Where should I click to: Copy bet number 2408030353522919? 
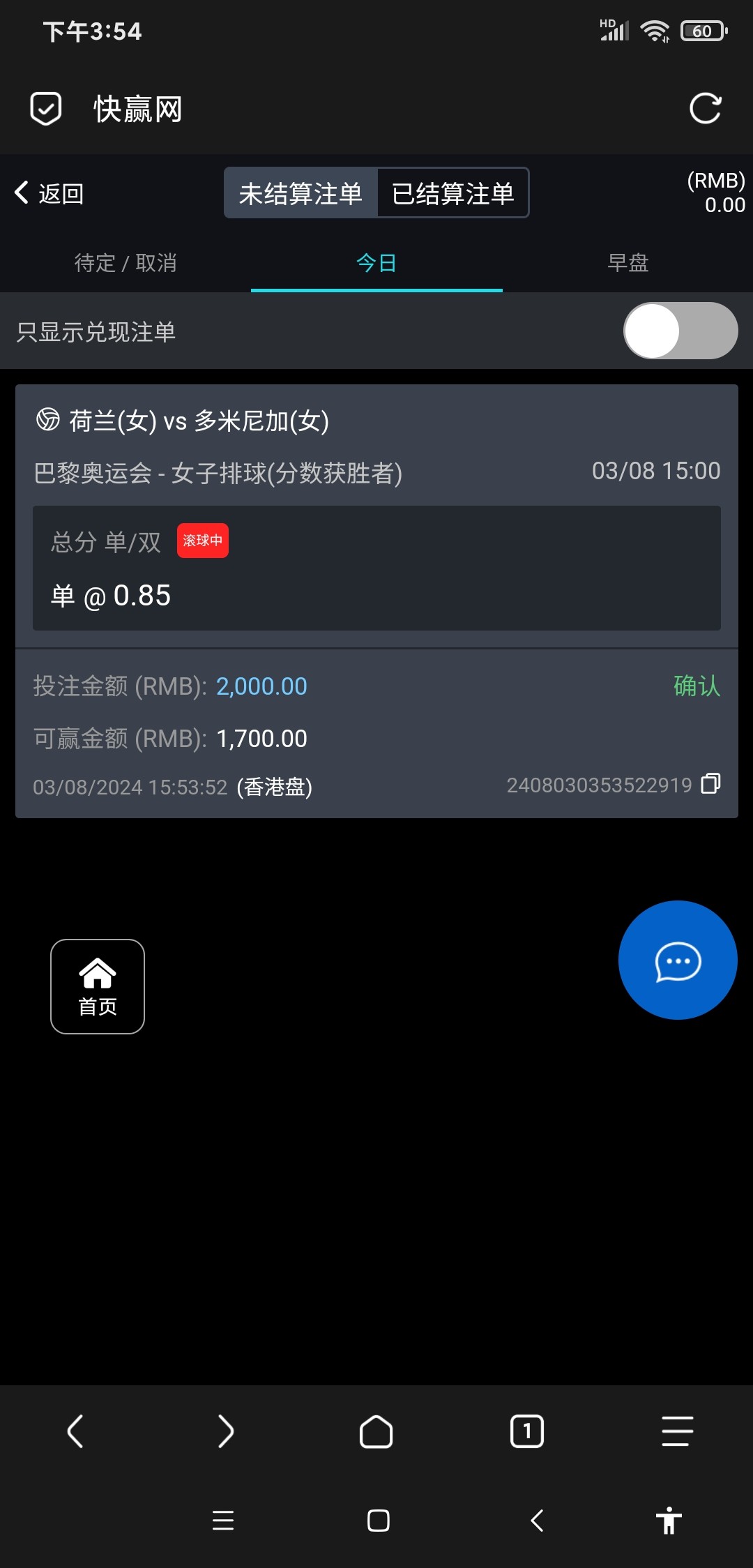click(710, 784)
